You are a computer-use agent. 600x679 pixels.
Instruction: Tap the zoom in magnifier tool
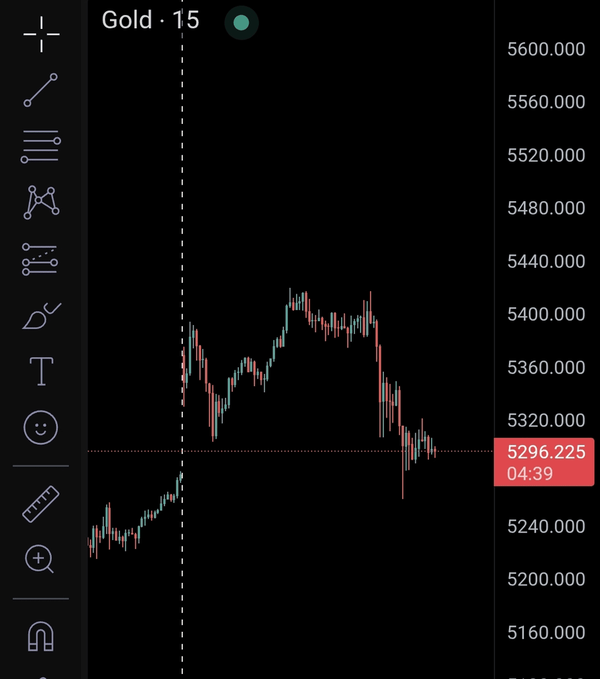[x=39, y=559]
